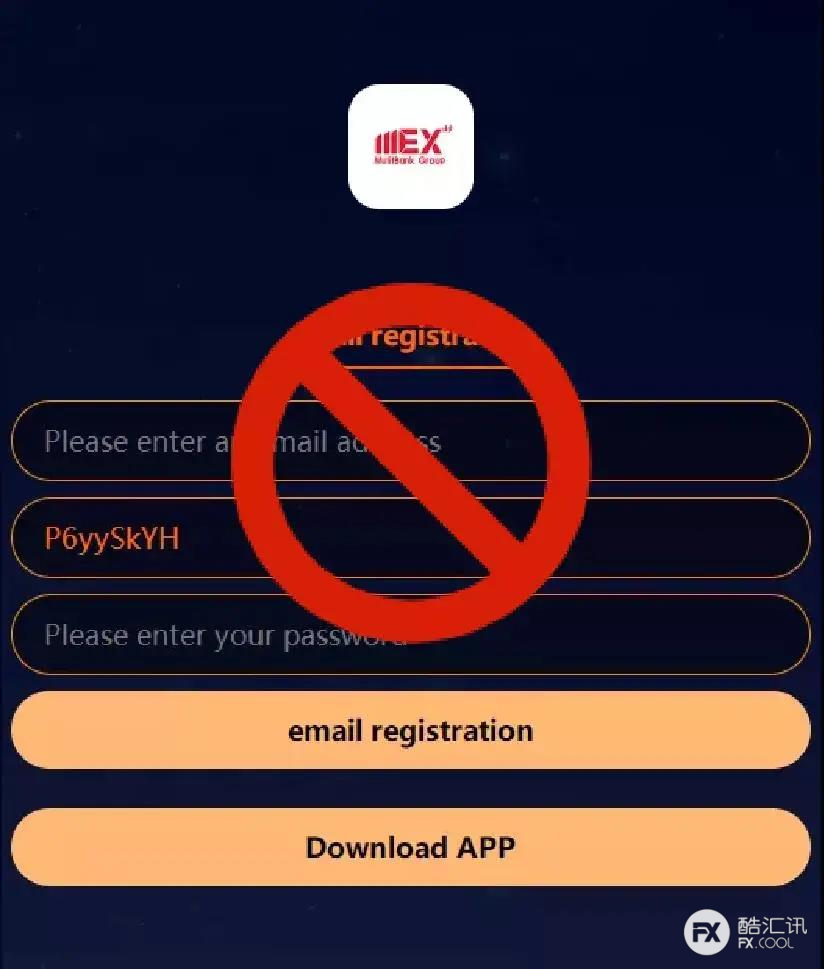Tap the Download APP button
Viewport: 824px width, 969px height.
[410, 847]
